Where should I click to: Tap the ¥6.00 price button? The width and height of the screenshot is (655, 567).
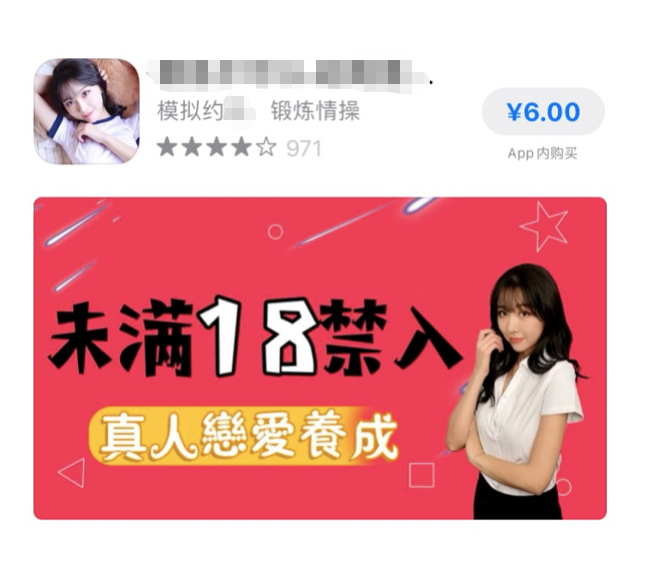543,112
